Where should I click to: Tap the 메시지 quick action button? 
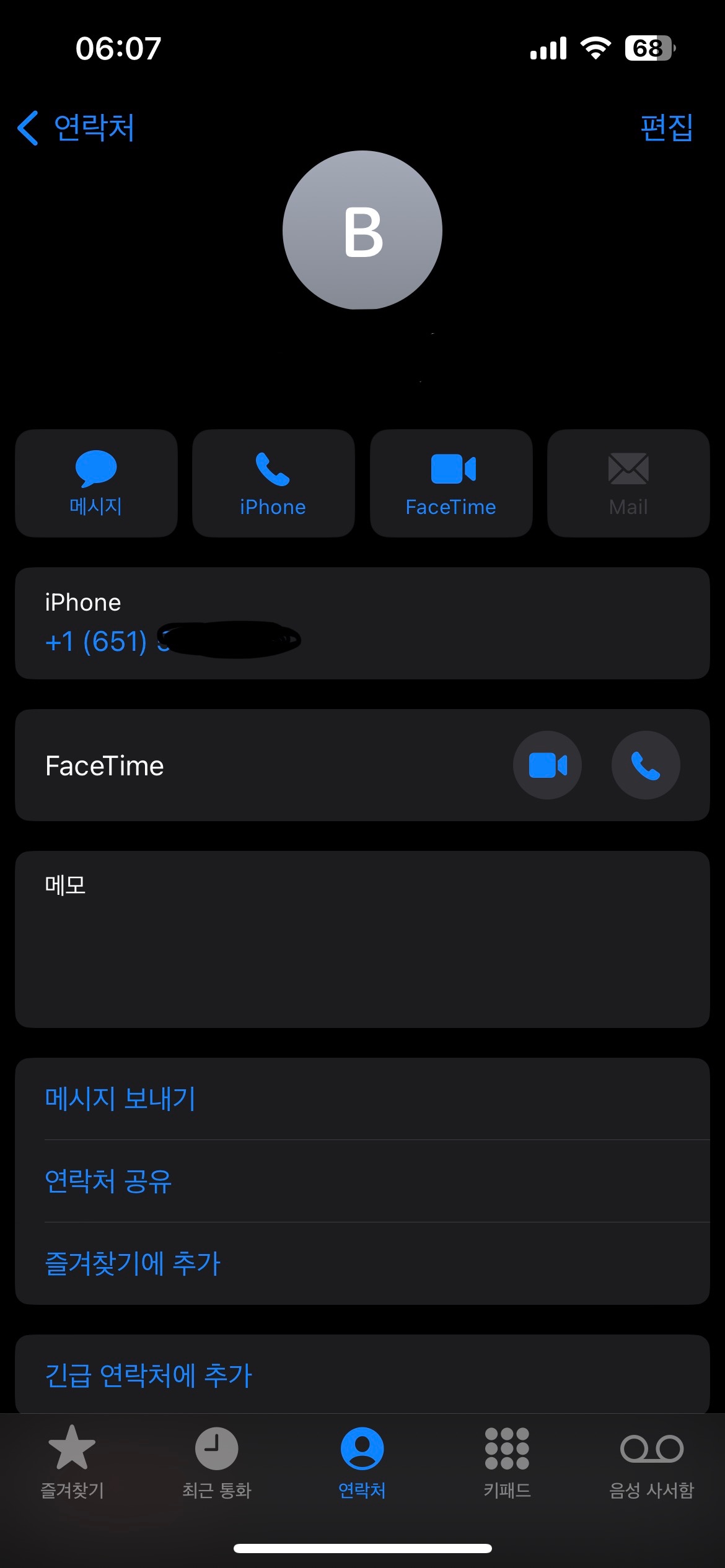[96, 483]
